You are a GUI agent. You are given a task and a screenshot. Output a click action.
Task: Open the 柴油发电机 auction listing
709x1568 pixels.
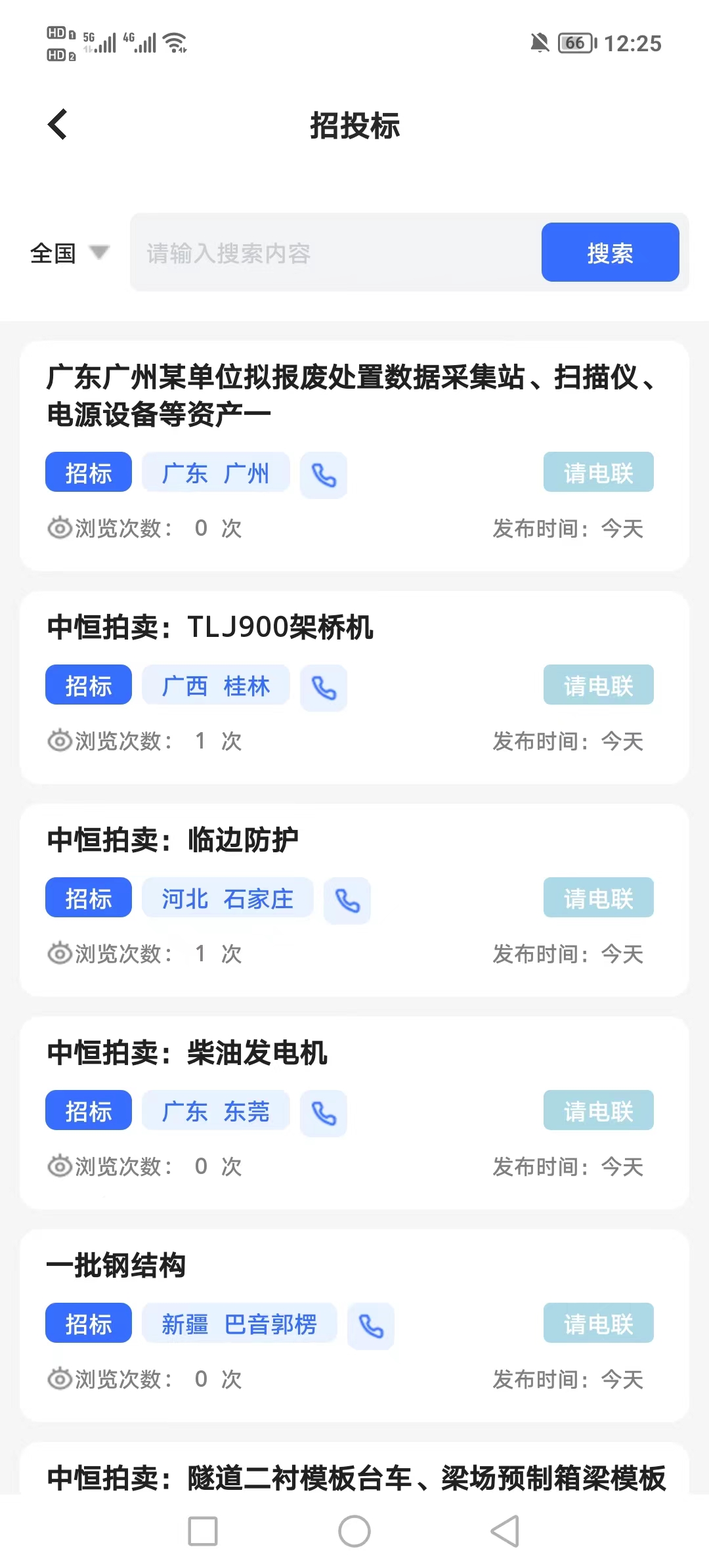click(188, 1053)
